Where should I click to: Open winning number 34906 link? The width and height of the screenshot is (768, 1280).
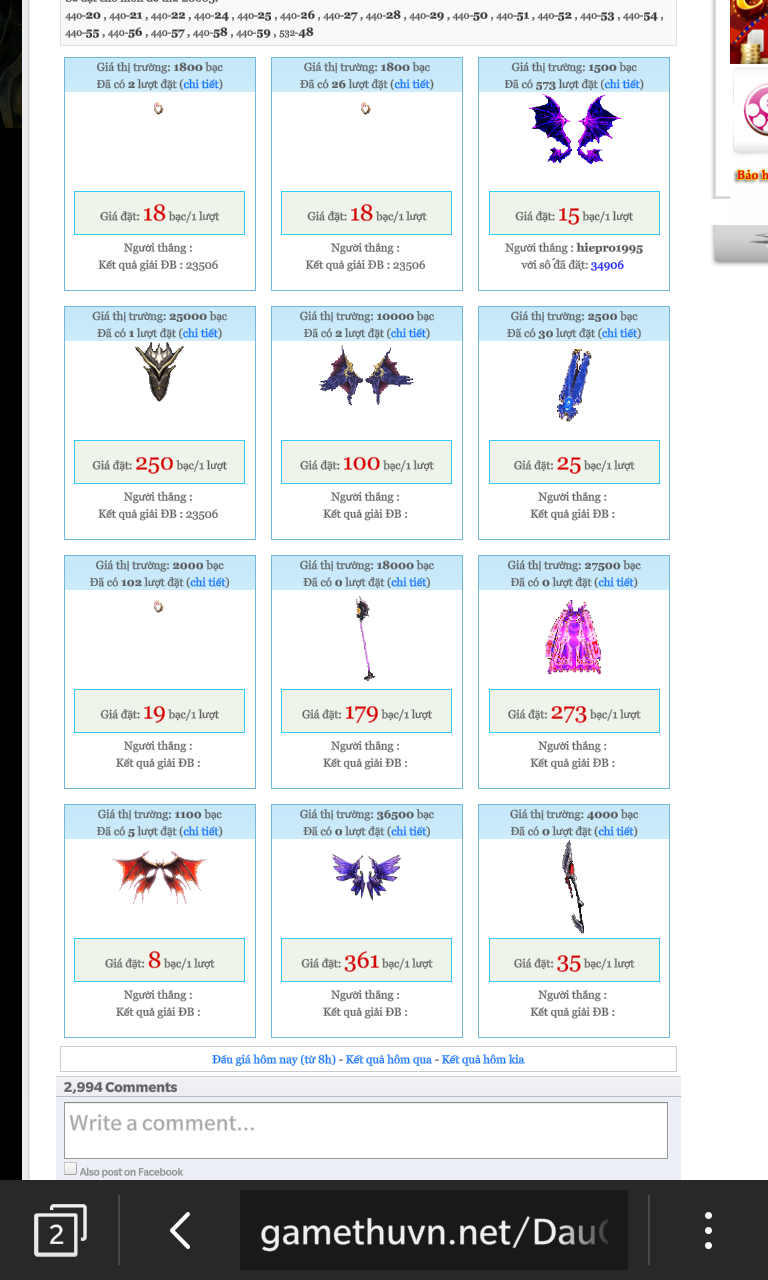point(607,265)
